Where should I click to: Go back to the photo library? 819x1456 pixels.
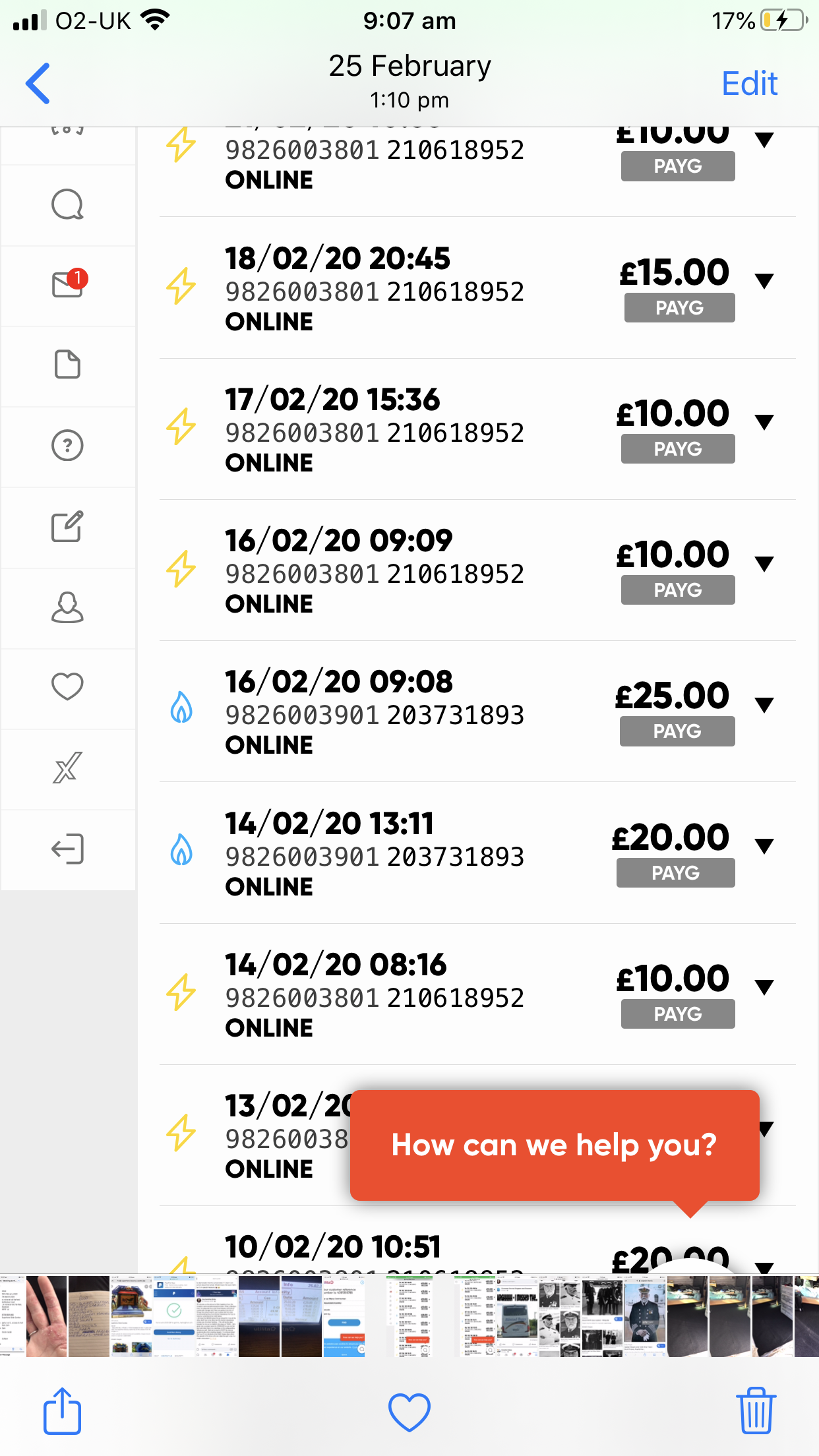point(38,83)
